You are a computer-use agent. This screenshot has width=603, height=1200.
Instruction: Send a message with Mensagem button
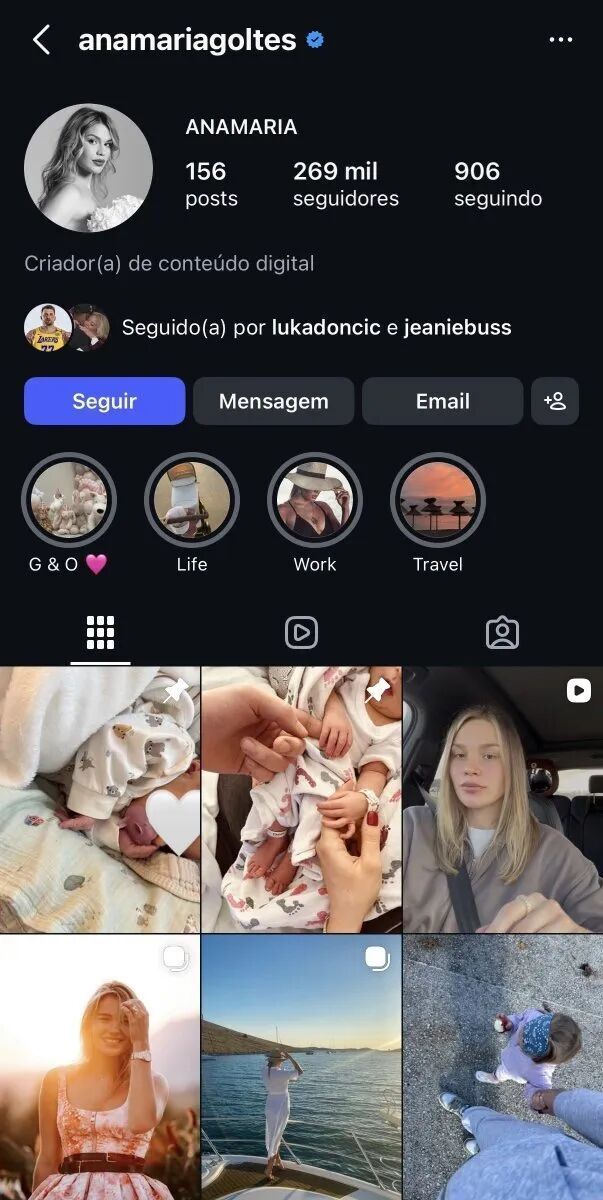(x=273, y=401)
